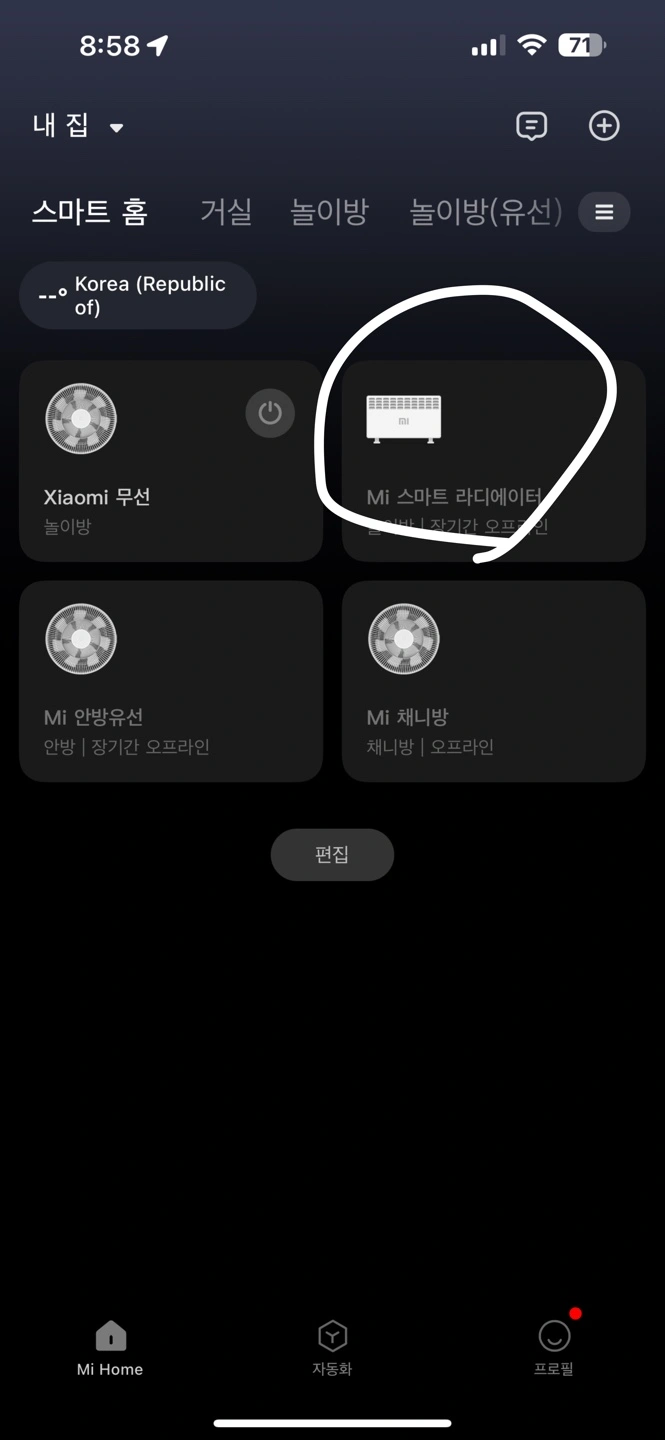Switch to the 스마트 홈 tab
This screenshot has width=665, height=1440.
coord(90,212)
